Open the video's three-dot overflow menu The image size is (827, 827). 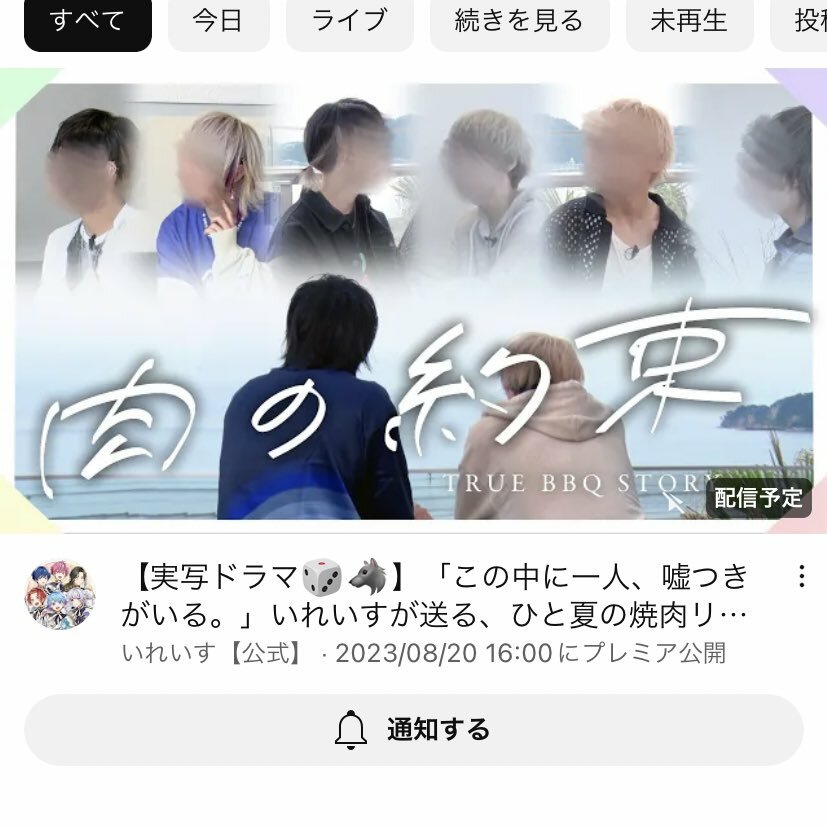tap(800, 577)
